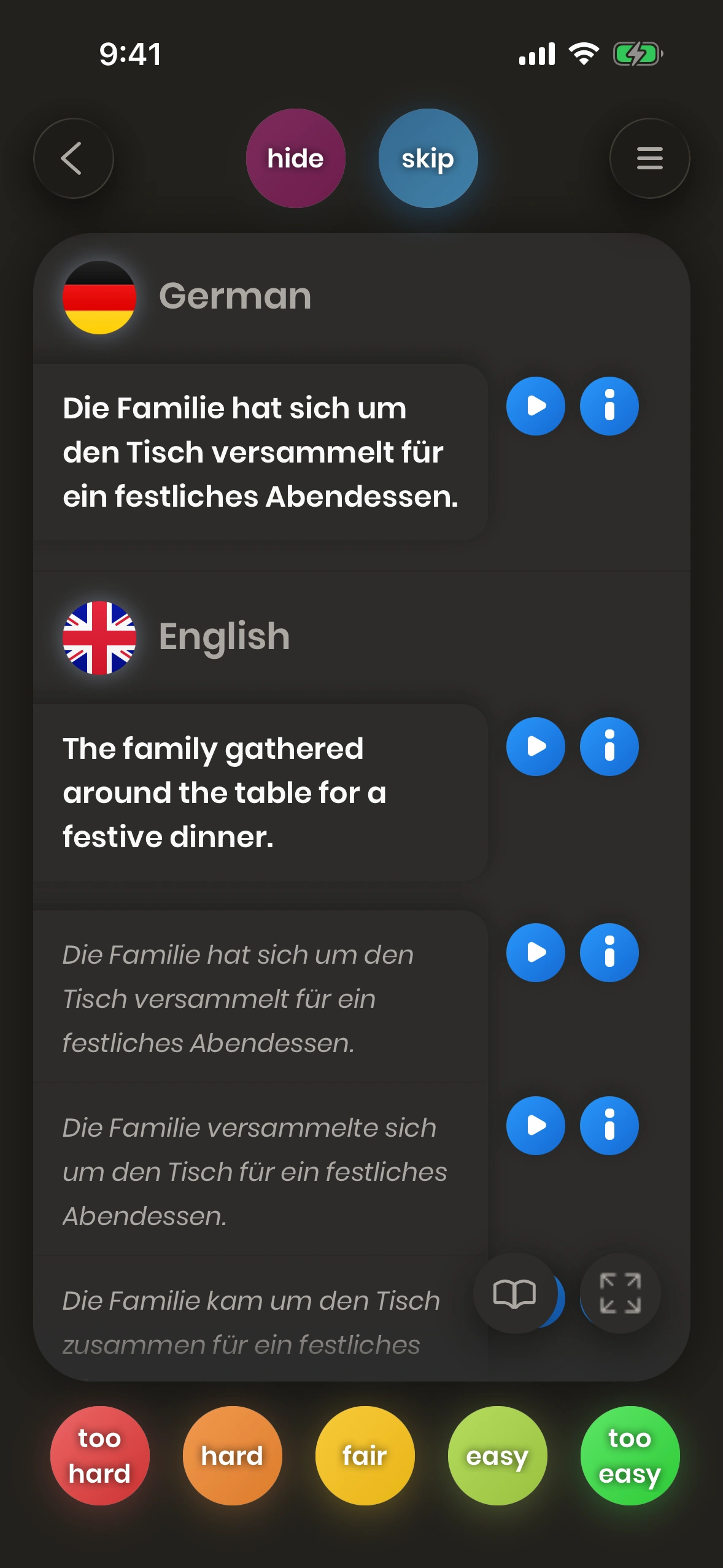Go back using the left arrow
The width and height of the screenshot is (723, 1568).
(x=73, y=158)
